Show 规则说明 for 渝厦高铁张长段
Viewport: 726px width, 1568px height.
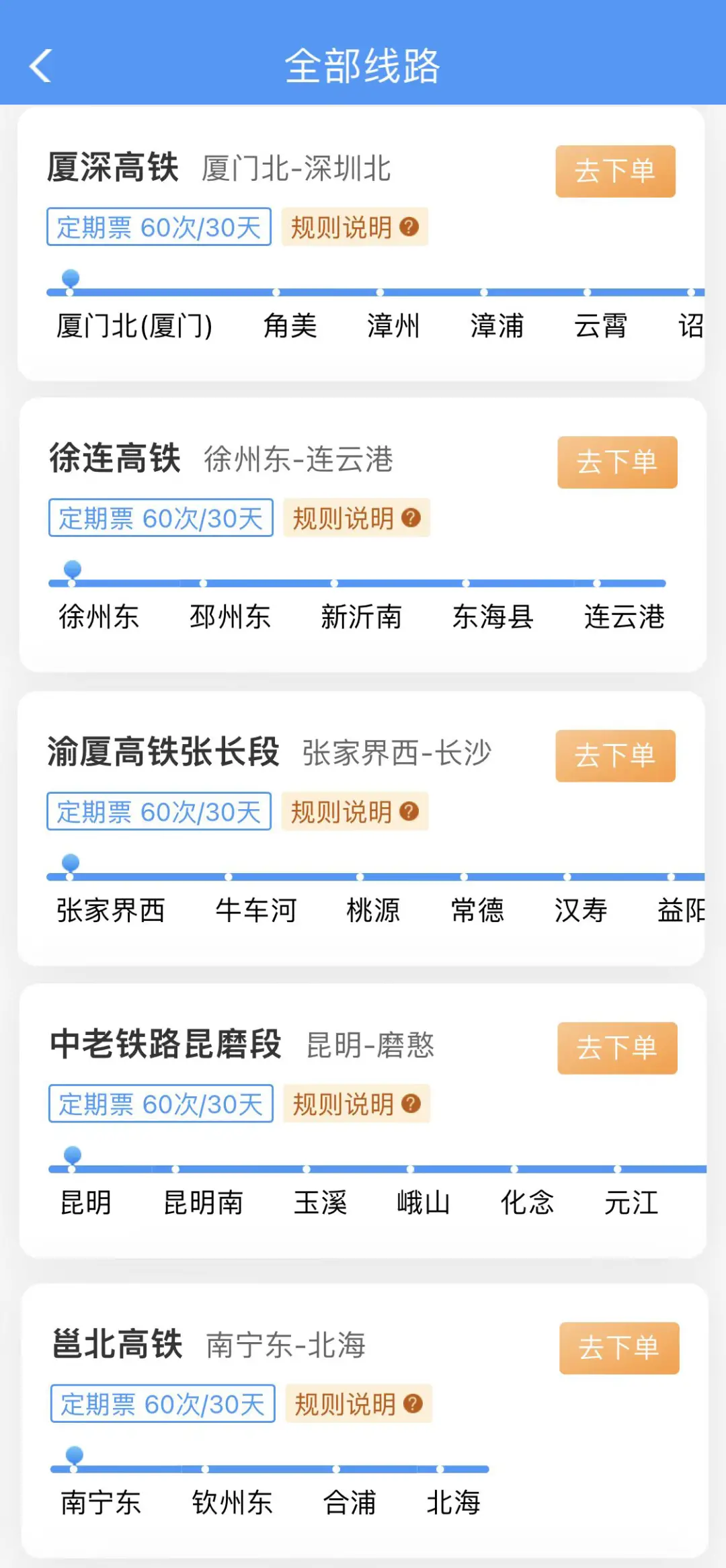(x=354, y=812)
